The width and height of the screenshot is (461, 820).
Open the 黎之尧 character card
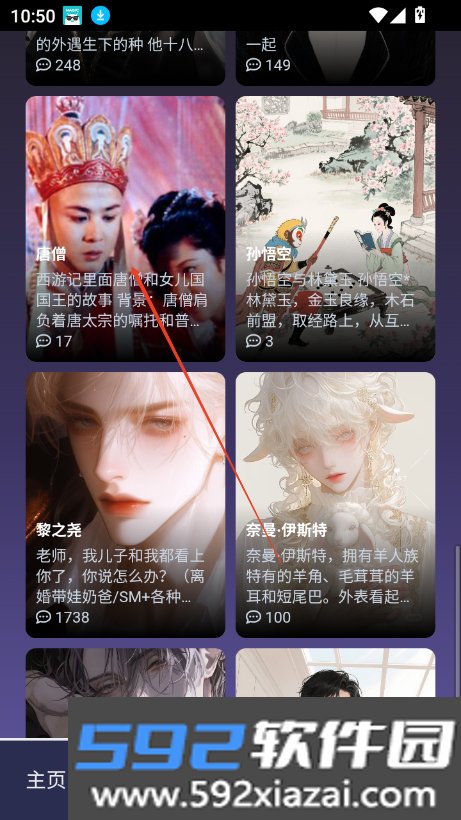(125, 505)
